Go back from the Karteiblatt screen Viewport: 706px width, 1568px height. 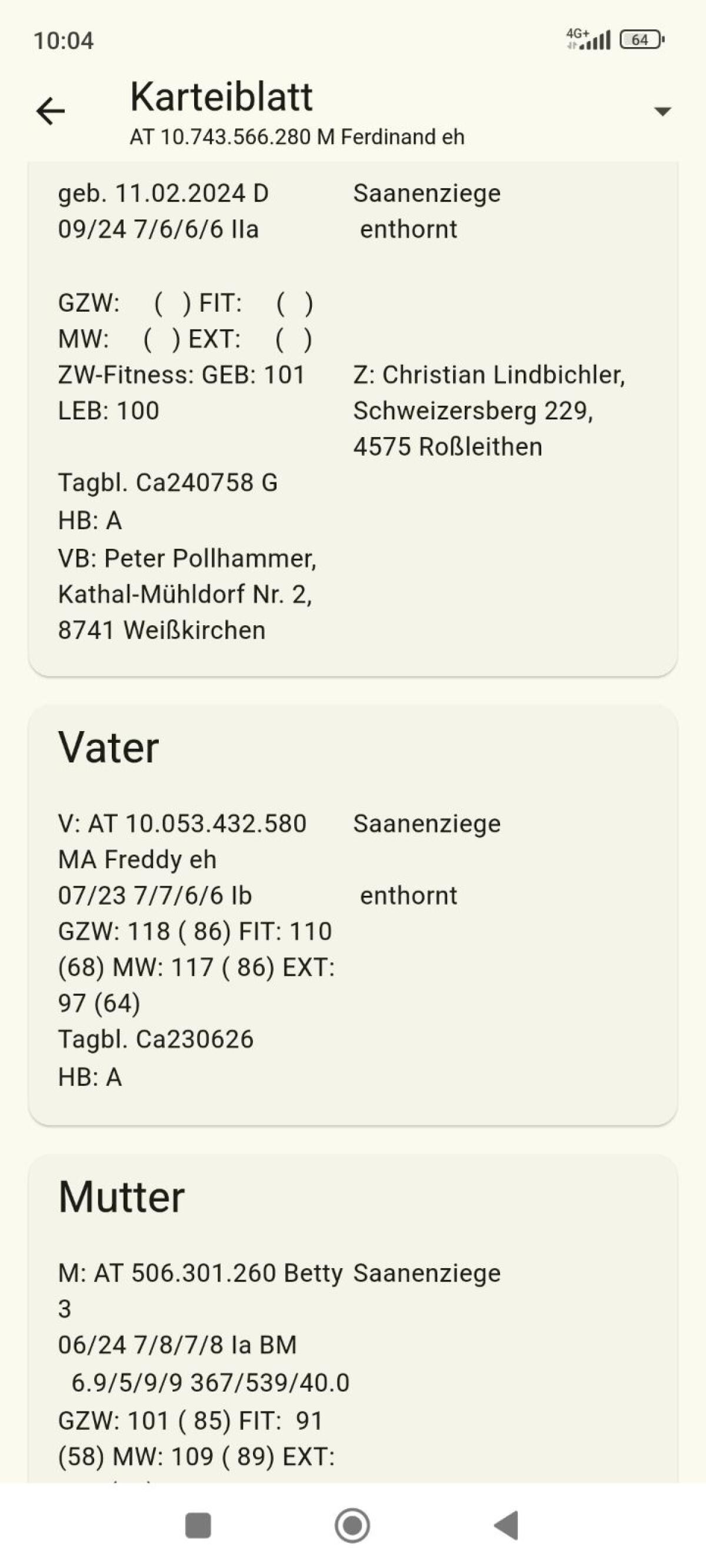(51, 111)
